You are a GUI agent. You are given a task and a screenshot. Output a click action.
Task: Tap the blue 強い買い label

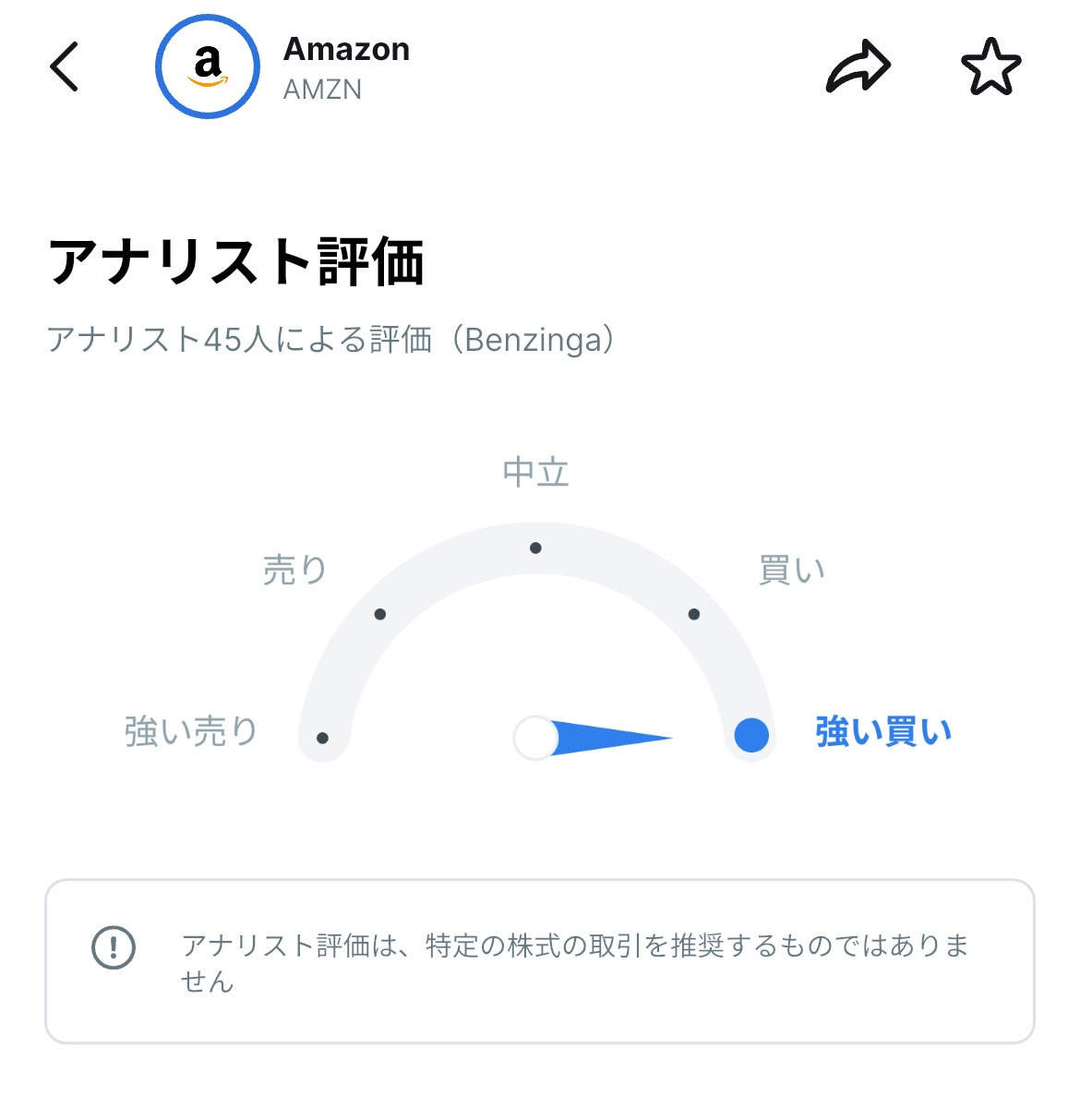point(882,730)
